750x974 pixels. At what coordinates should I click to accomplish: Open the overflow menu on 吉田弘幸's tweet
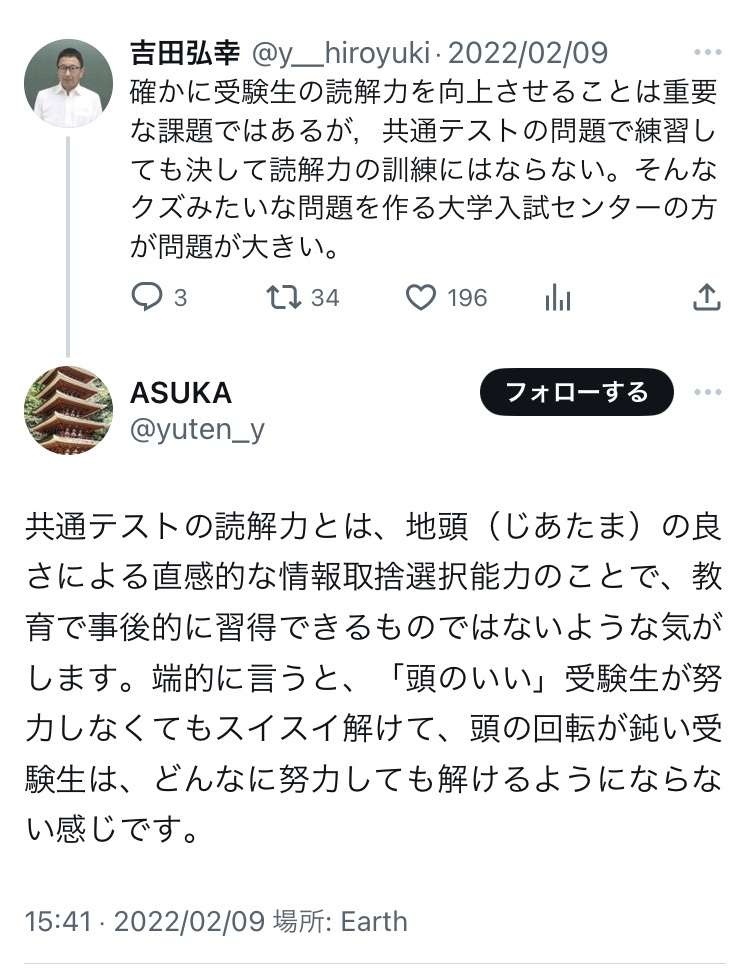pyautogui.click(x=707, y=52)
